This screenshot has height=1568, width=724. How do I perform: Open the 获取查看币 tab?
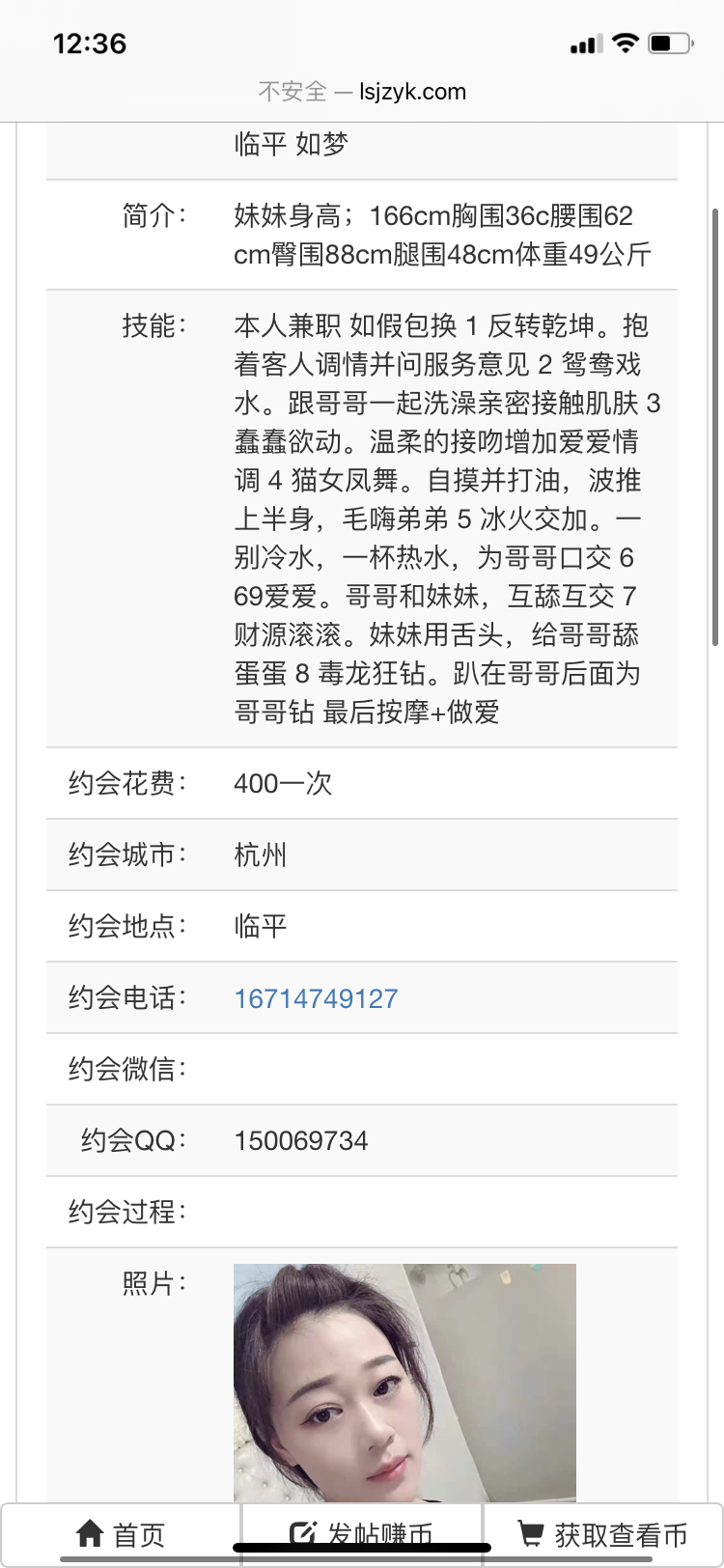603,1533
